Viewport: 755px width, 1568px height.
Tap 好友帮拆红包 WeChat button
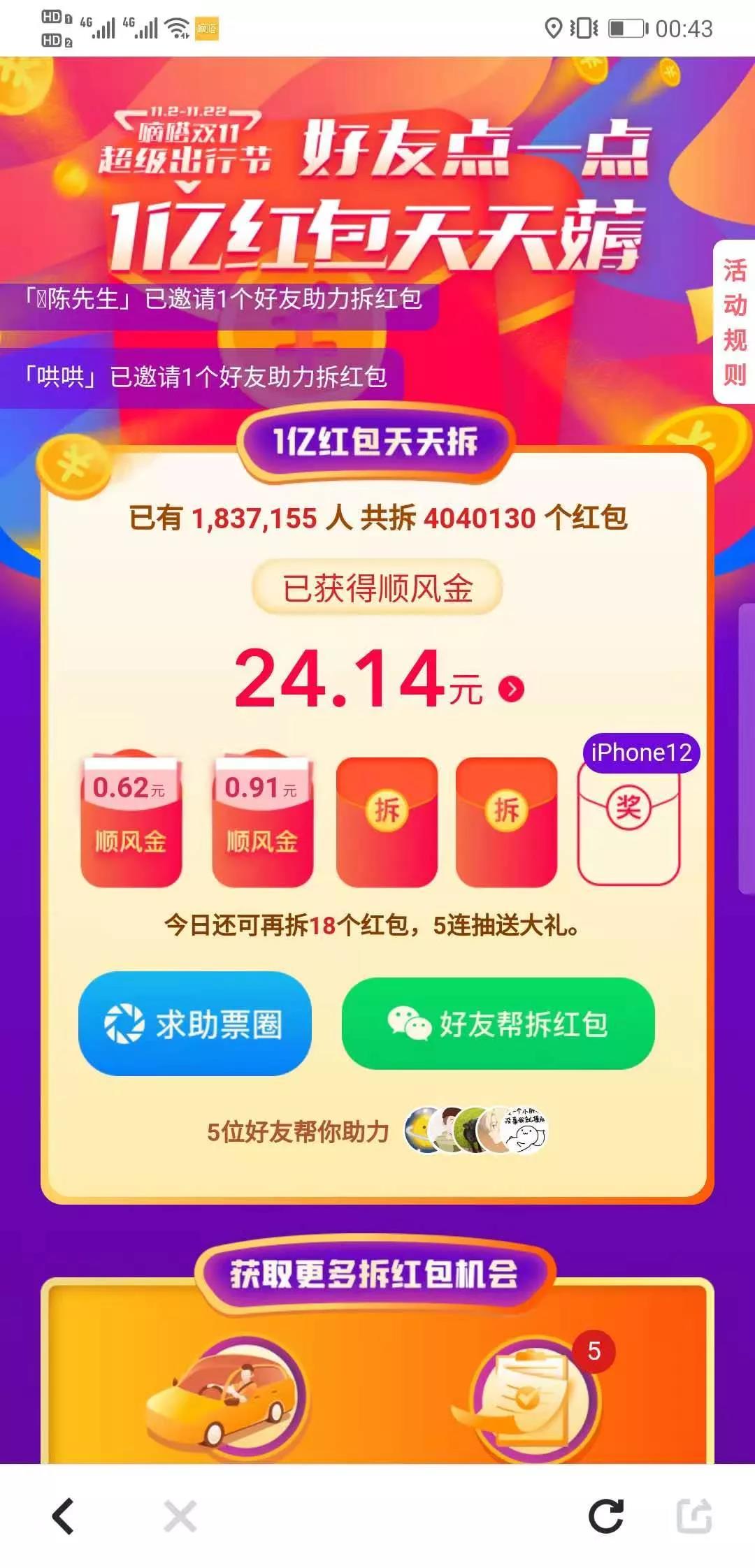coord(498,1024)
